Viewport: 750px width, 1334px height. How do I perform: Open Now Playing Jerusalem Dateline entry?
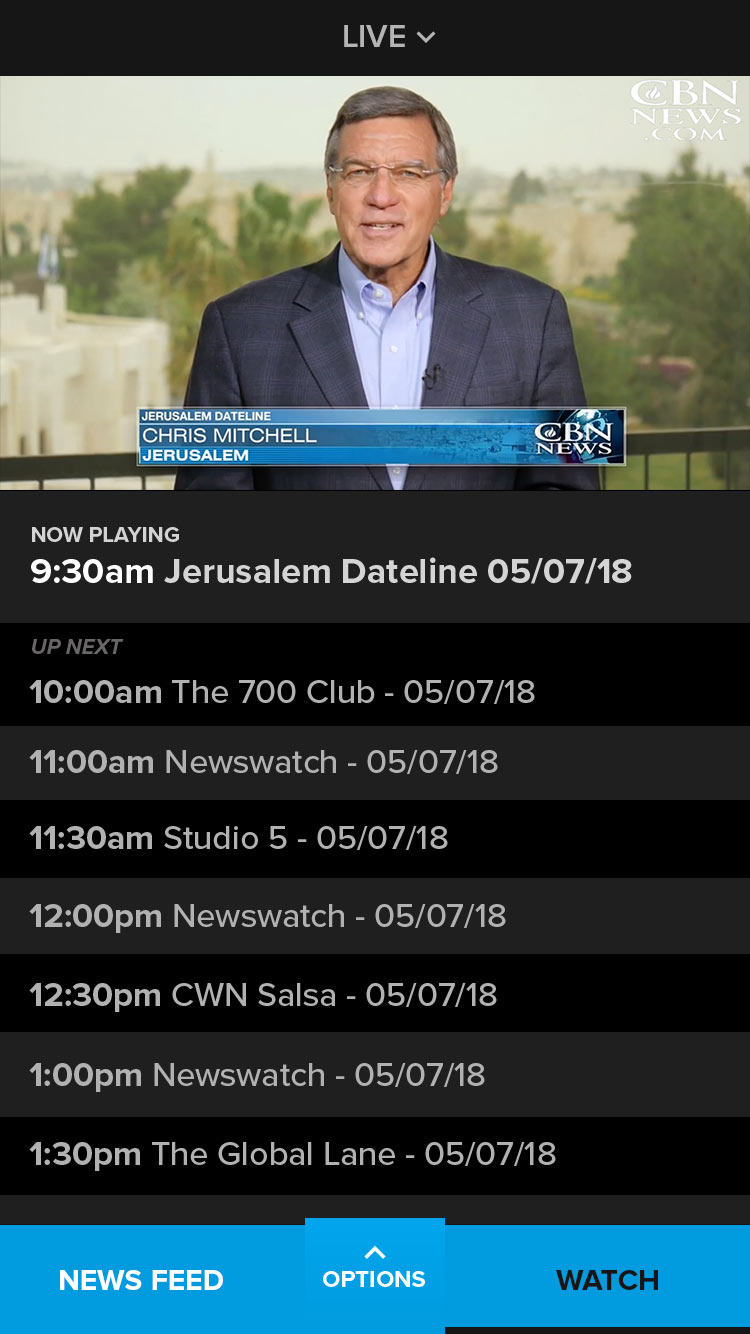pyautogui.click(x=331, y=558)
